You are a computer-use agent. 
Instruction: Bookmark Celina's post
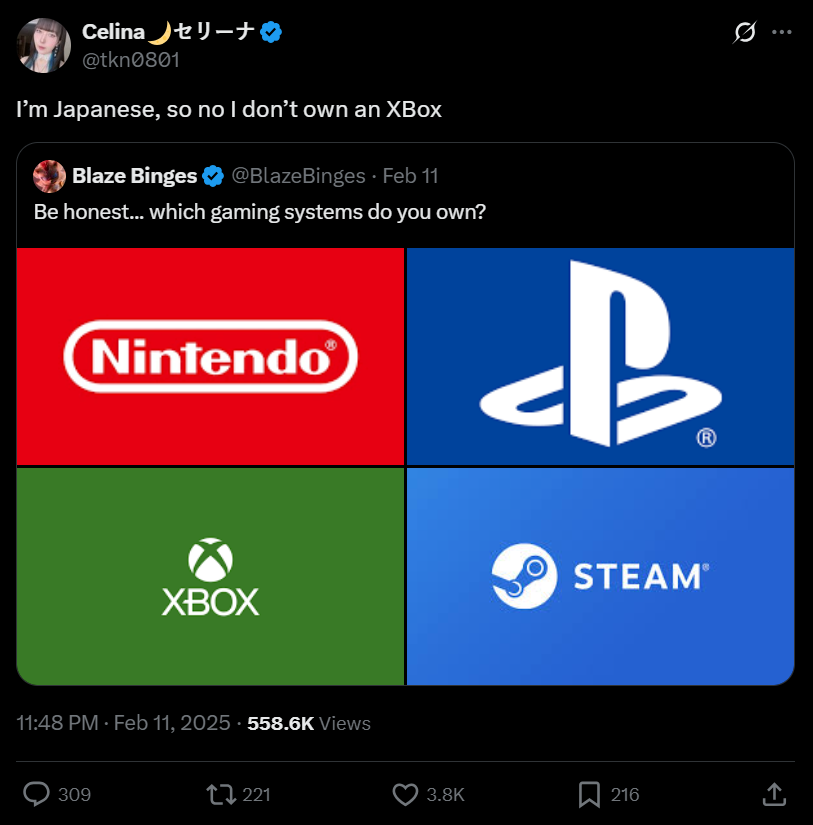point(589,794)
